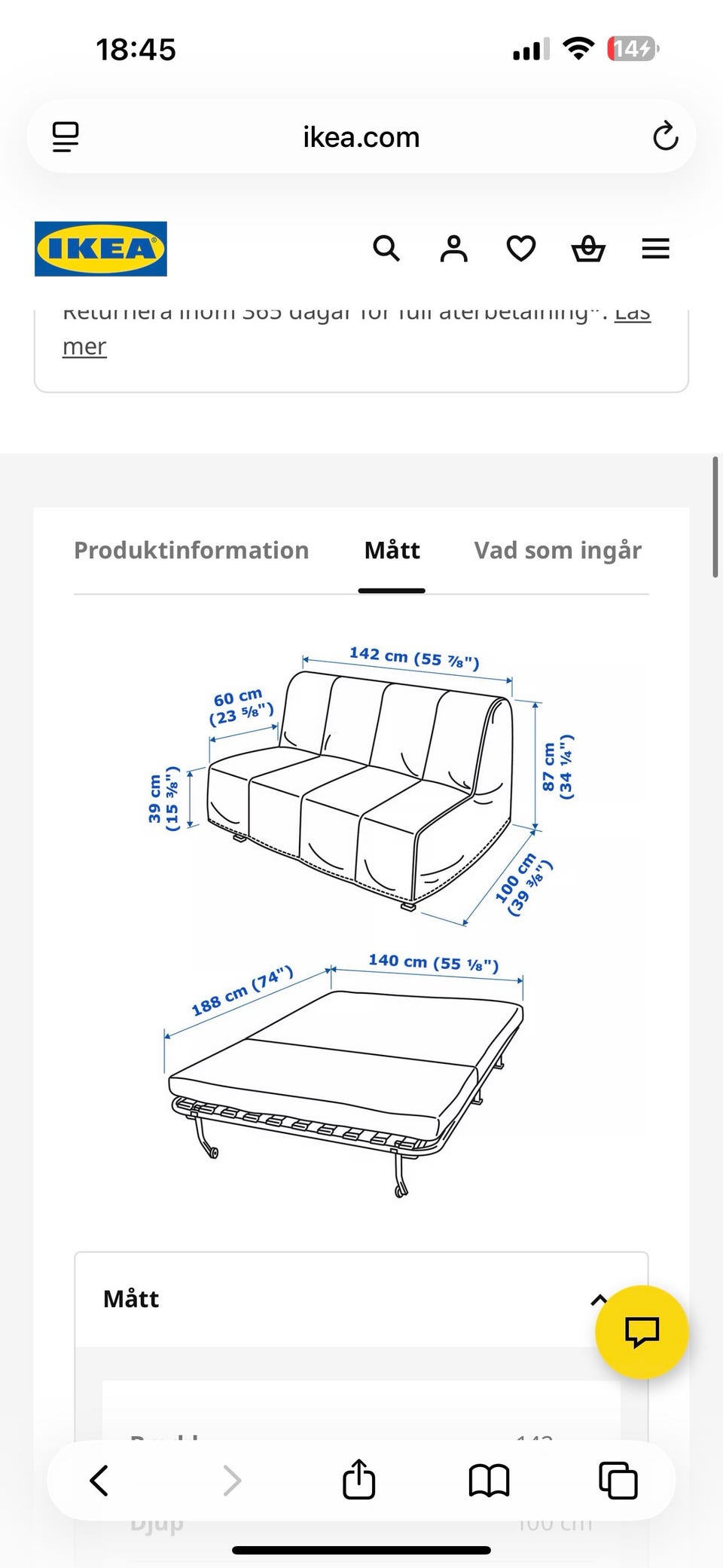This screenshot has height=1568, width=723.
Task: Switch to the Vad som ingår tab
Action: (x=558, y=550)
